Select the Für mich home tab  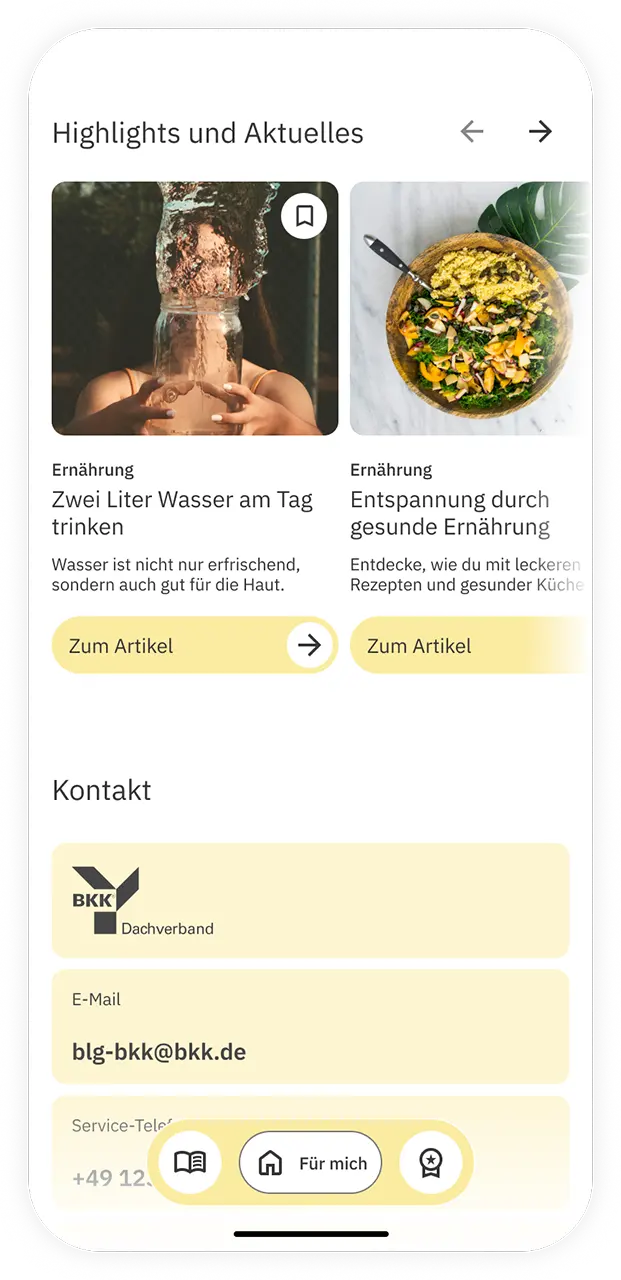point(311,1163)
